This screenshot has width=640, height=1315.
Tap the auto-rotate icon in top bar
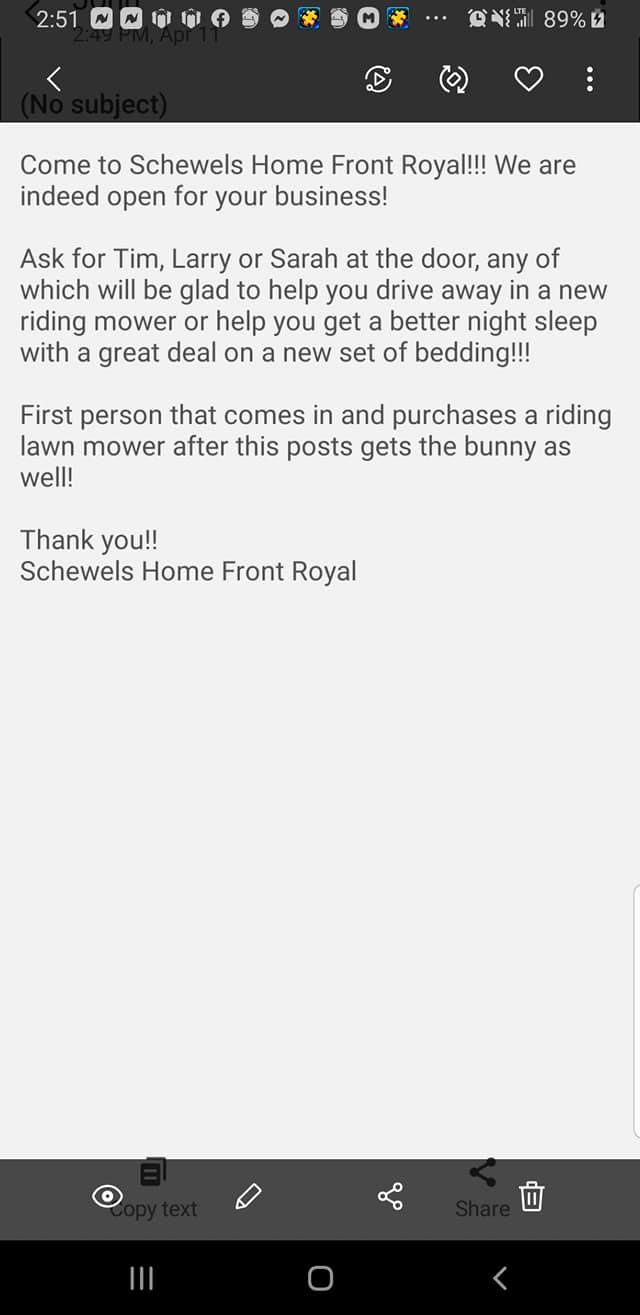coord(454,79)
